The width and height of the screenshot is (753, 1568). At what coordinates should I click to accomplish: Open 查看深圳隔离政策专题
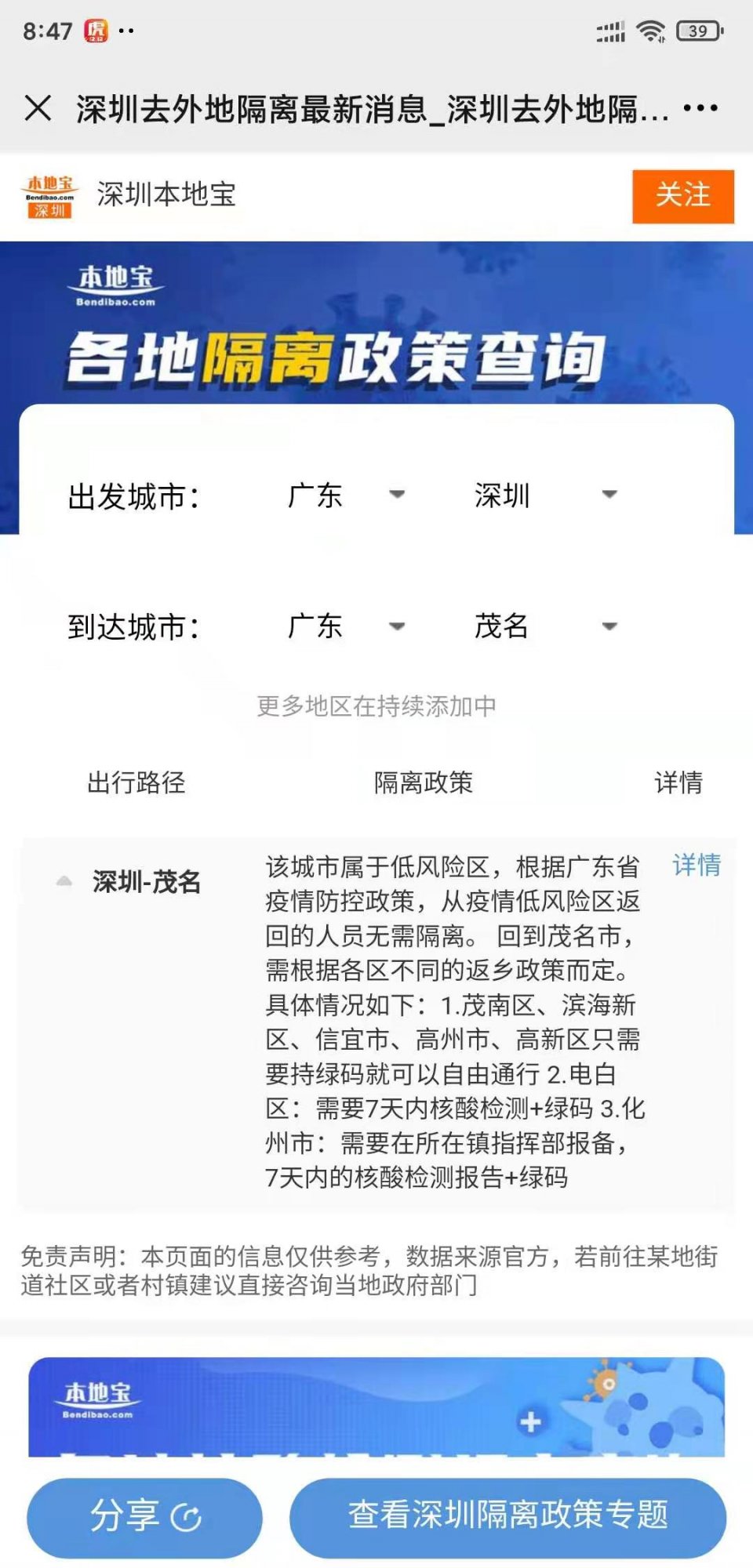click(507, 1516)
